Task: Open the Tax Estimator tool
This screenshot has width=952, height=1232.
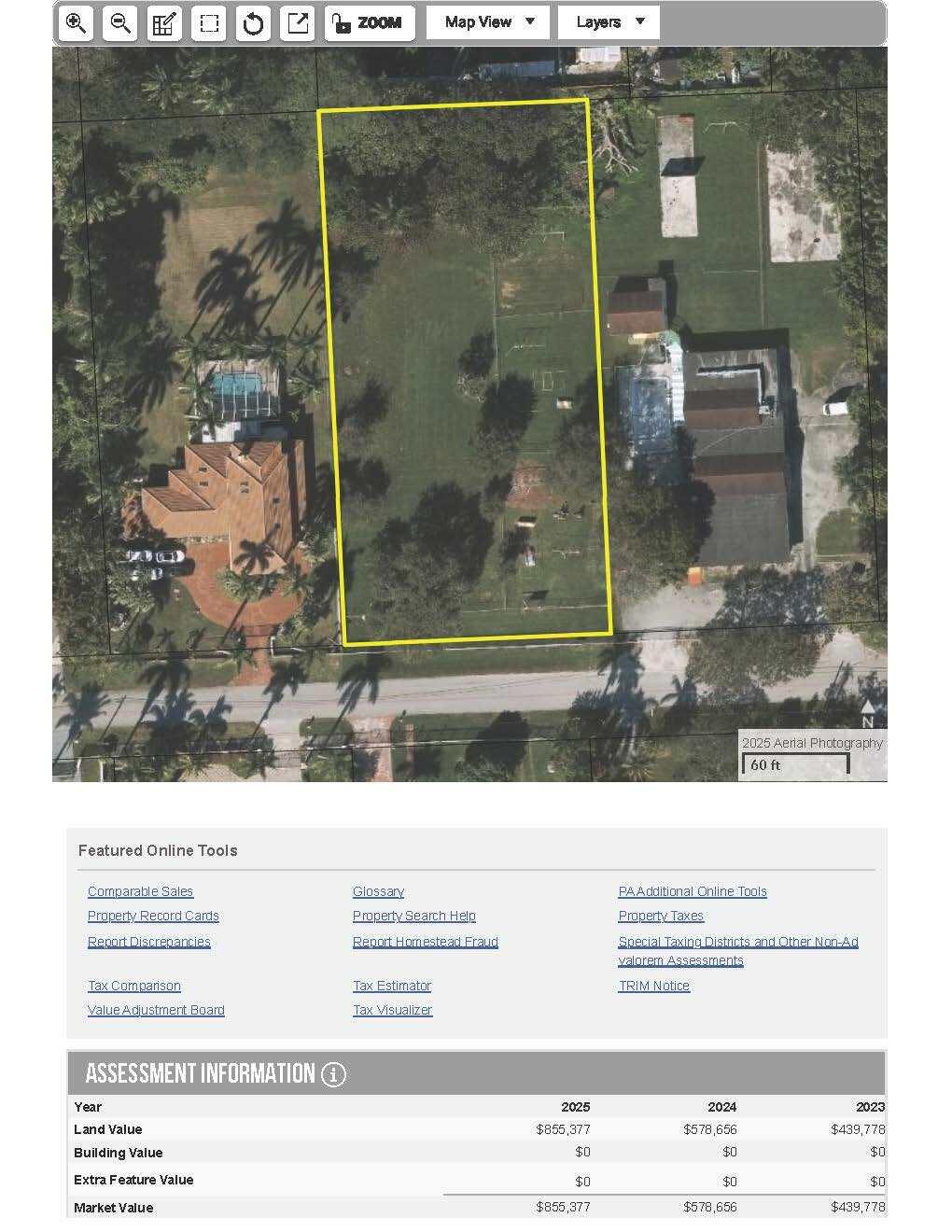Action: tap(391, 986)
